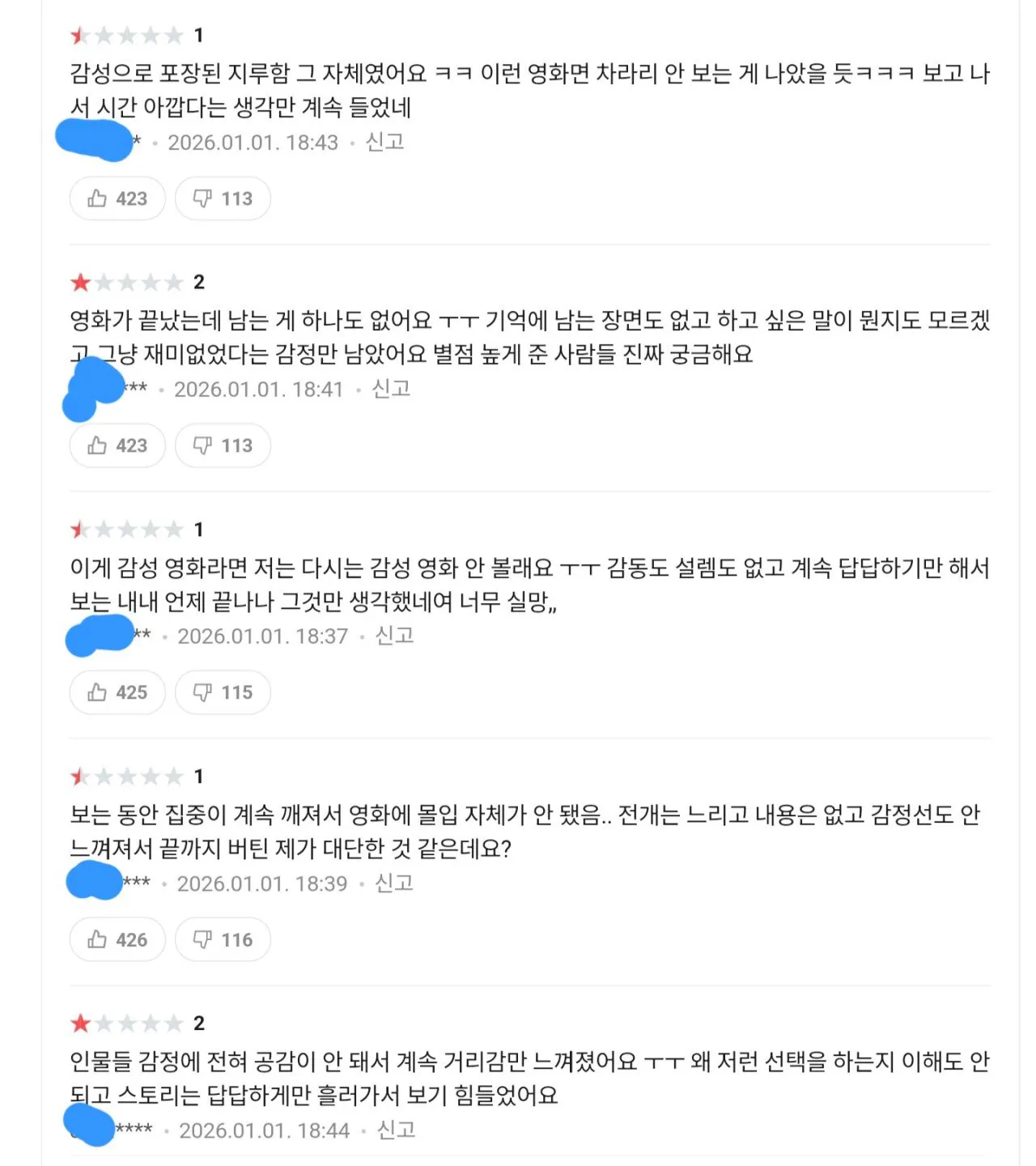Viewport: 1036px width, 1166px height.
Task: Dislike the review posted at 18:41
Action: pos(223,445)
